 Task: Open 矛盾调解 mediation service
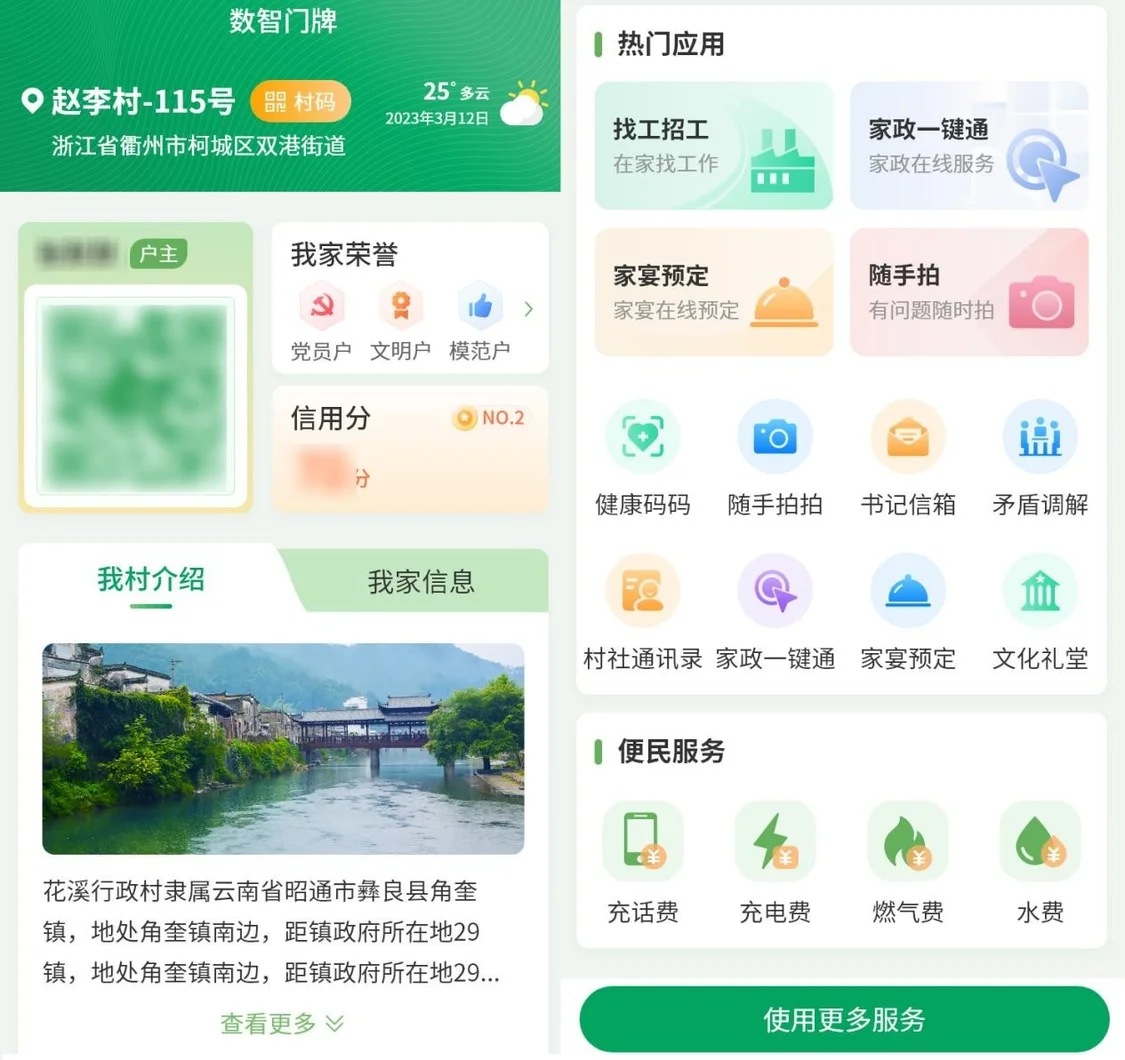pos(1040,438)
